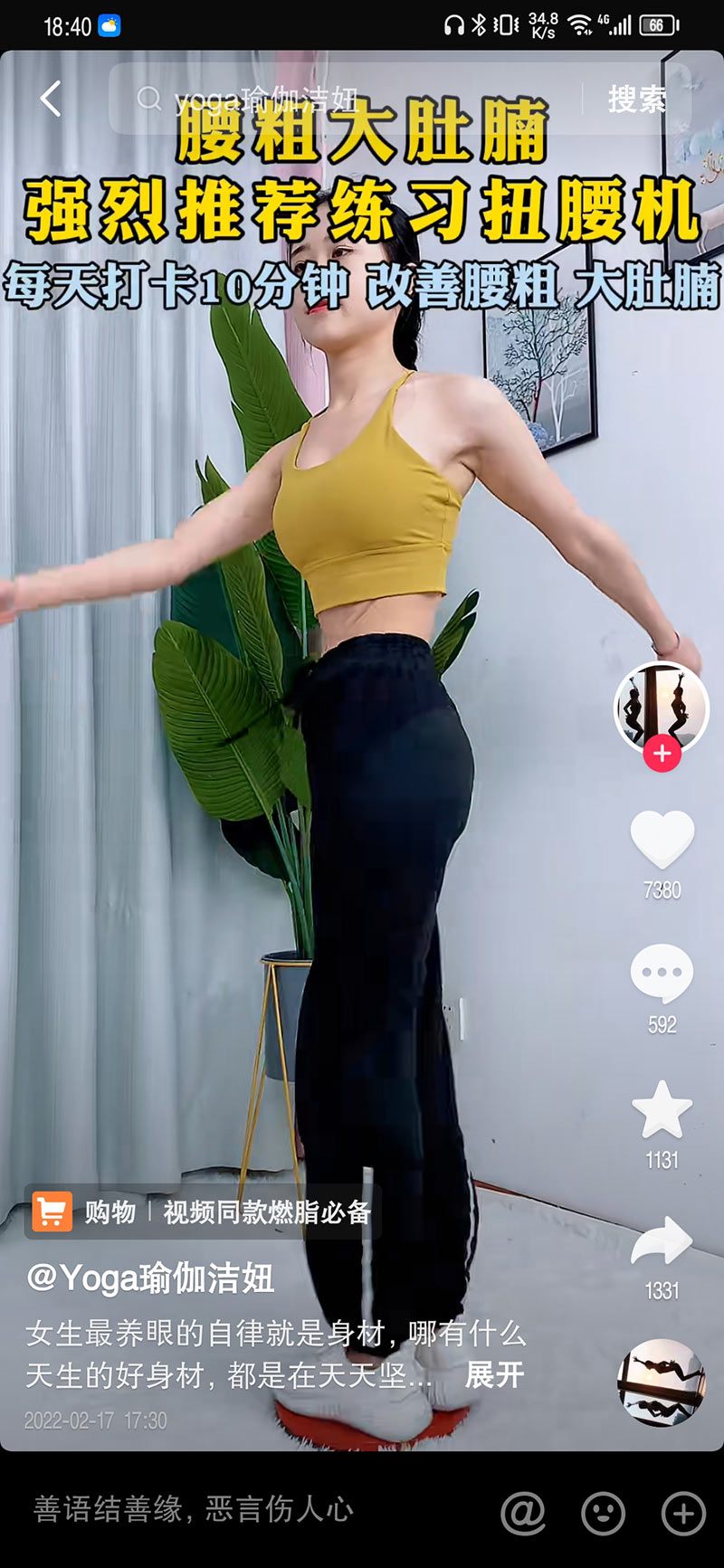Open the search box with yoga瑜伽洁妞

pyautogui.click(x=344, y=99)
